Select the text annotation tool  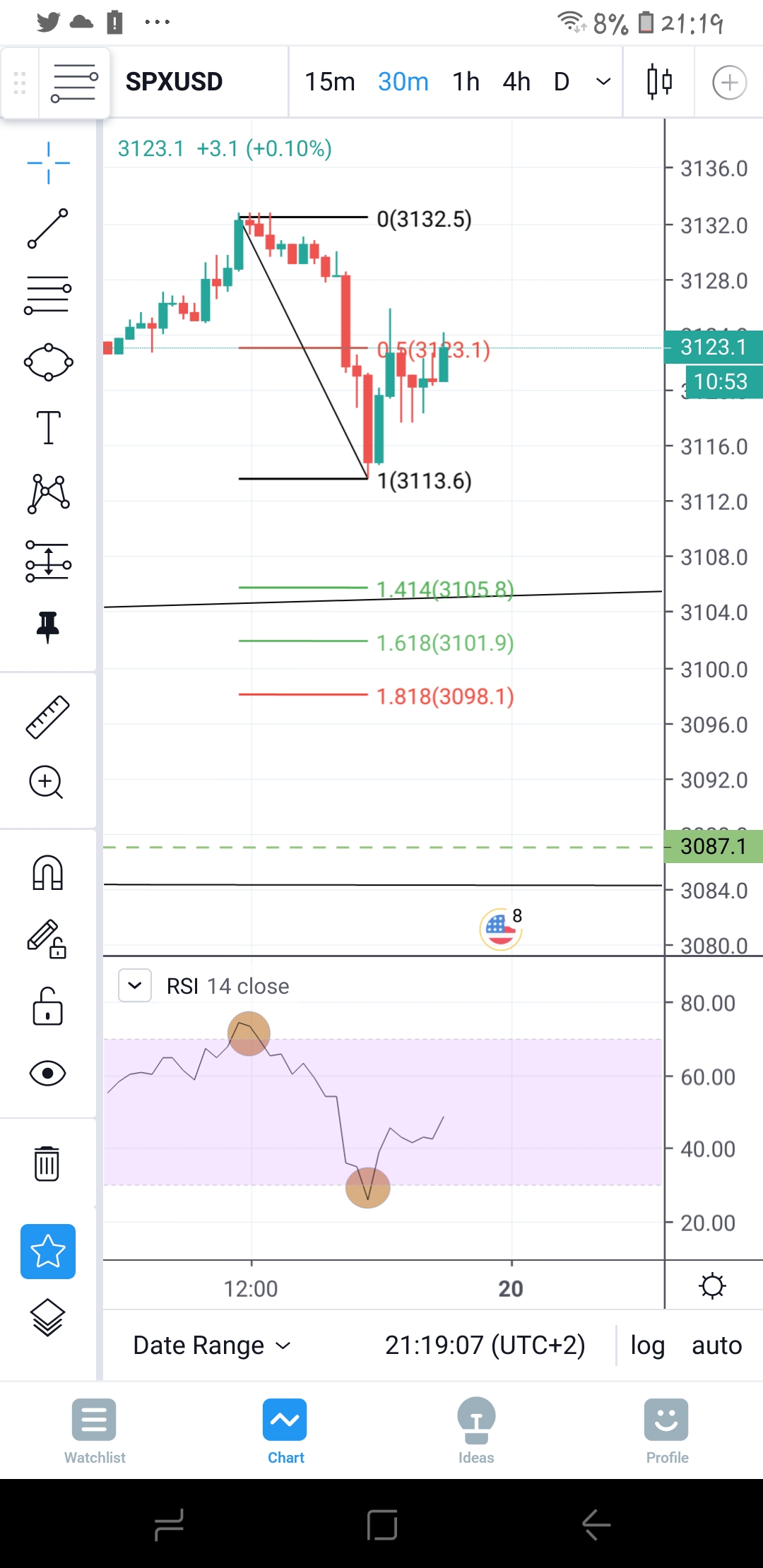pos(48,427)
